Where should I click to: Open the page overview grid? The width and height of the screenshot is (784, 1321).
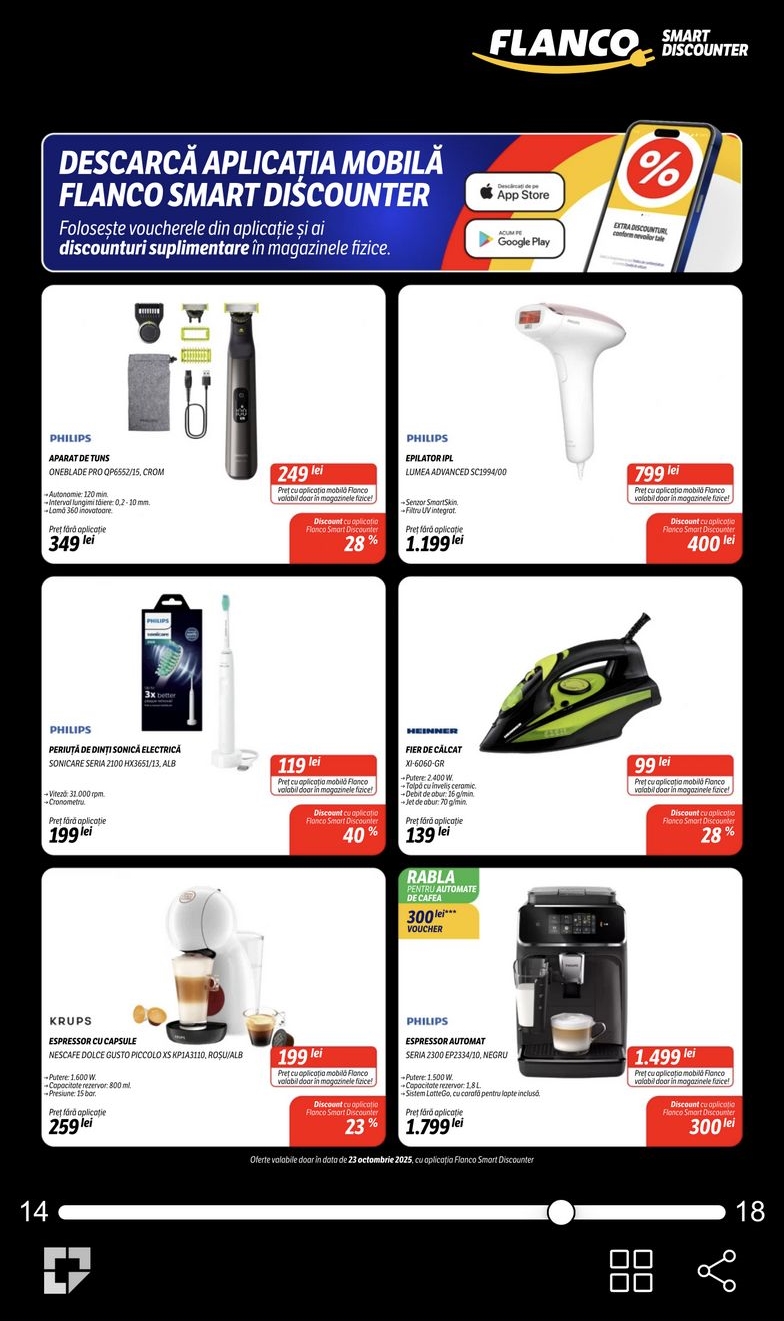point(631,1270)
